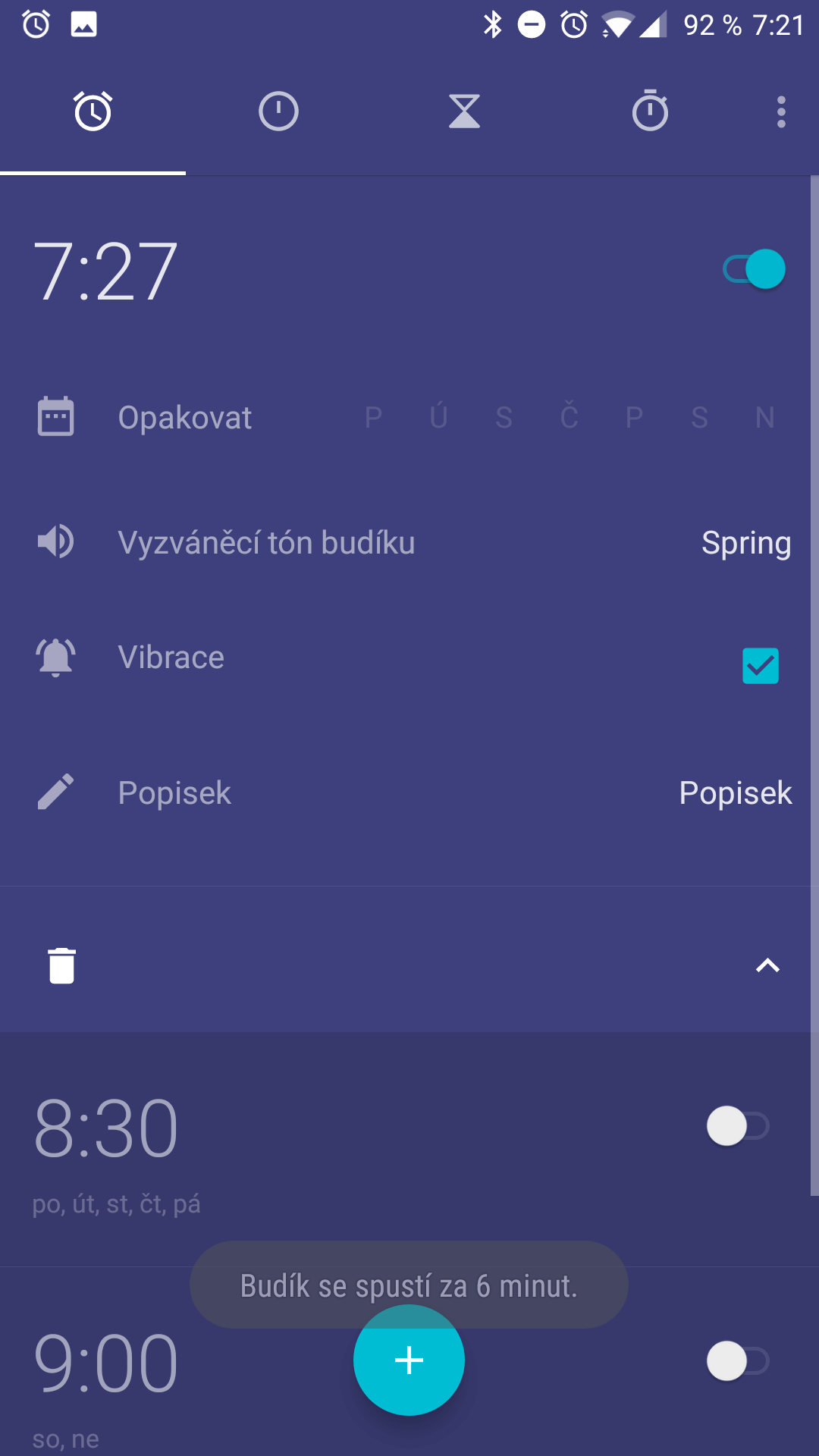Viewport: 819px width, 1456px height.
Task: Switch to the timer hourglass tab
Action: click(464, 111)
